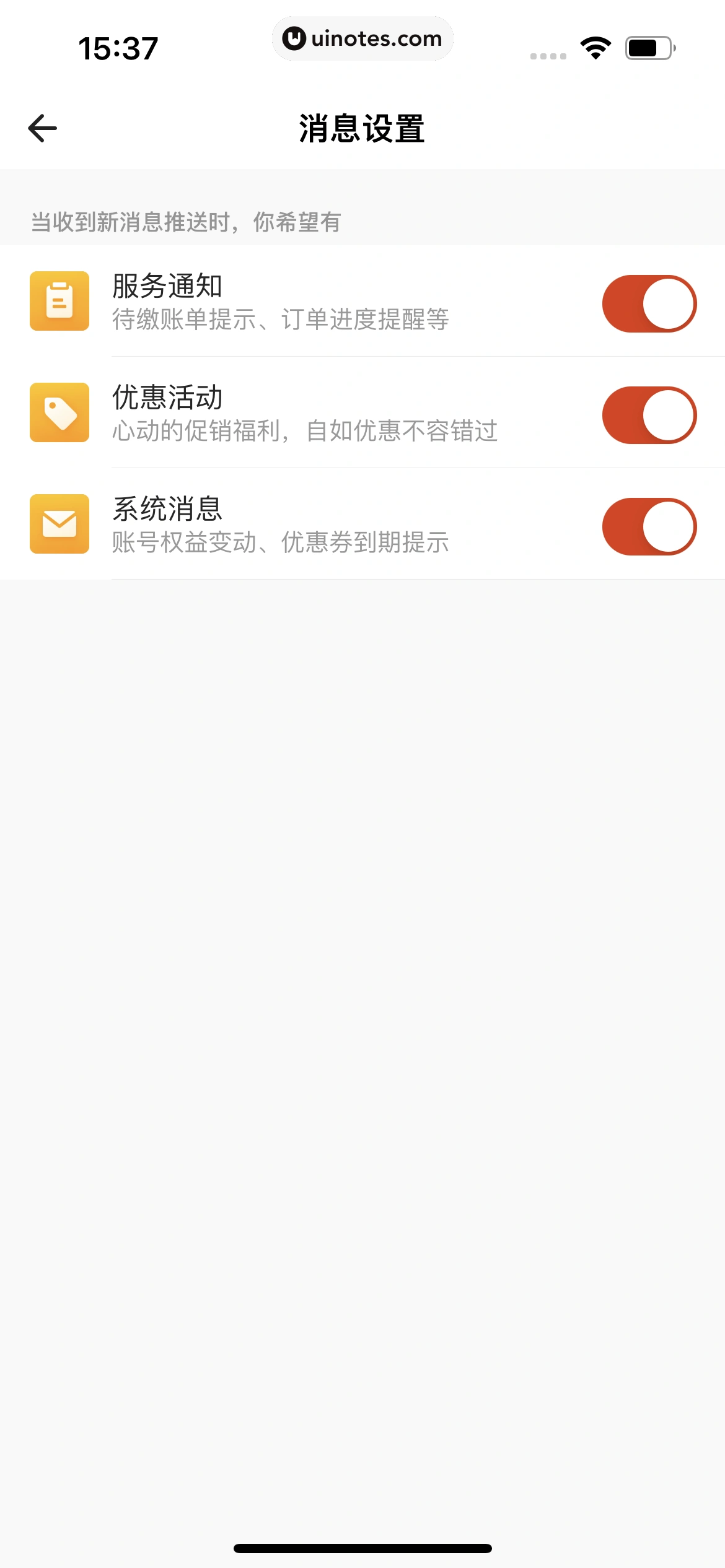Turn off the 优惠活动 switch
Screen dimensions: 725x1568
649,415
